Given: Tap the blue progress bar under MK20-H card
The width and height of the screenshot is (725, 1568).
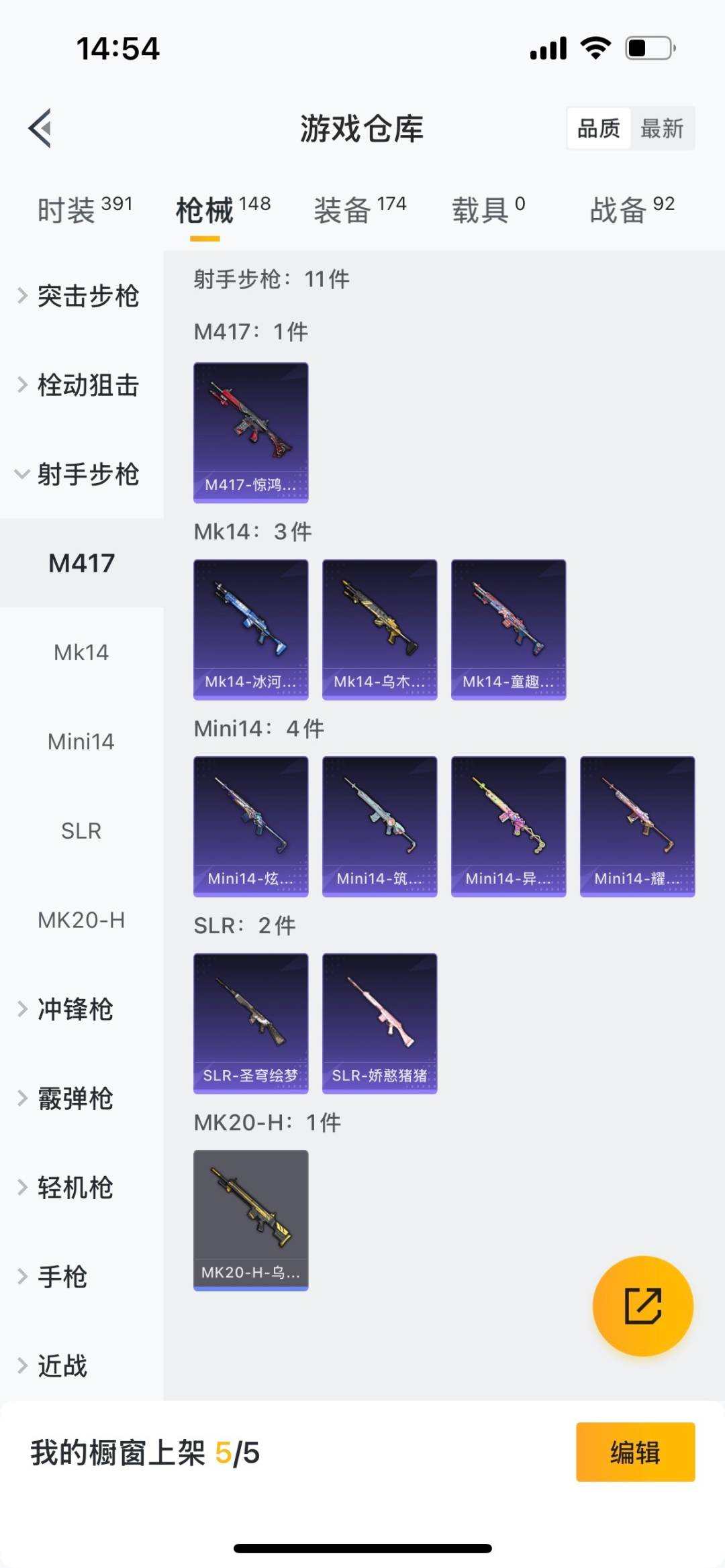Looking at the screenshot, I should pos(250,1286).
